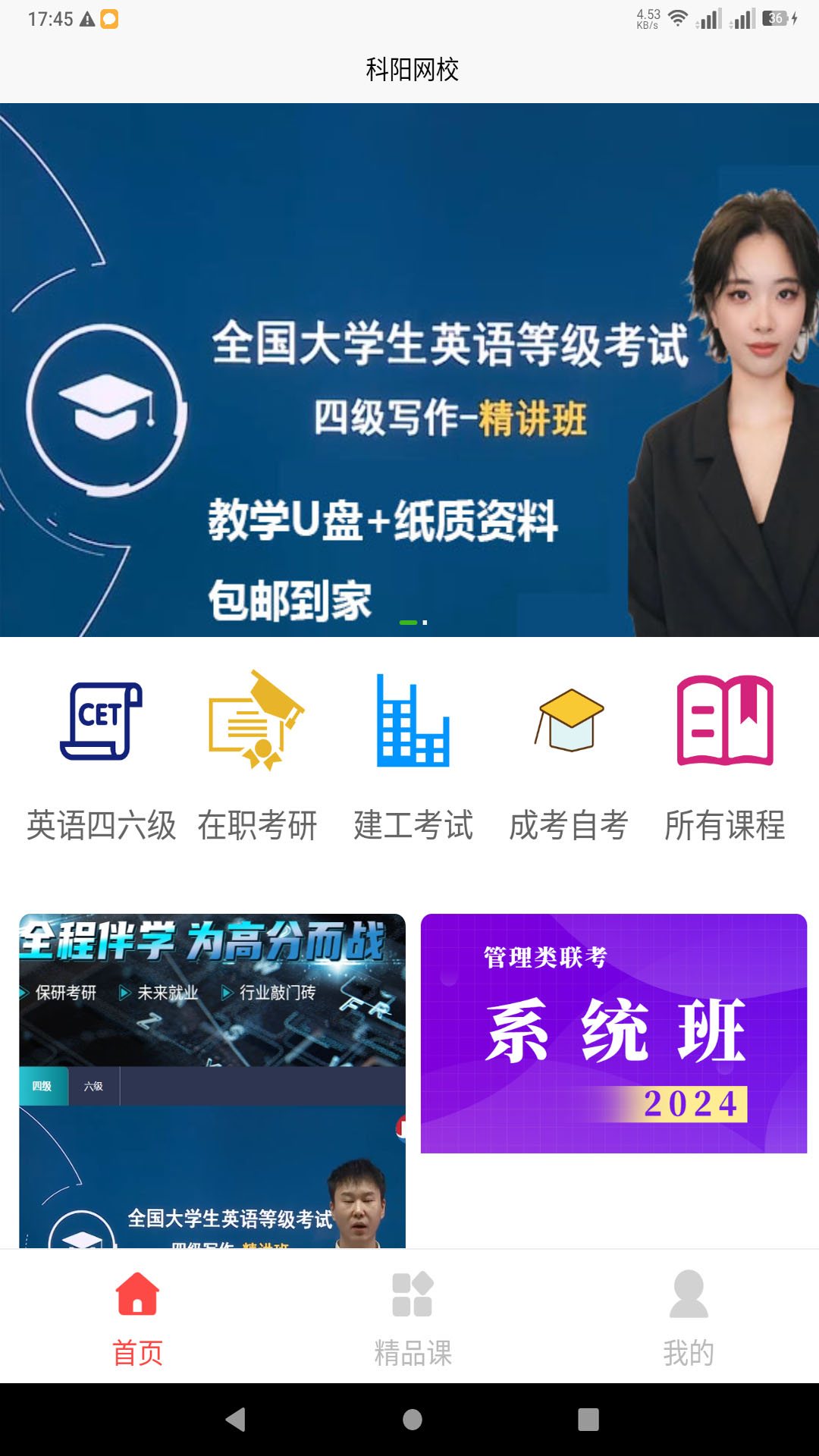Tap the system home button

413,1419
